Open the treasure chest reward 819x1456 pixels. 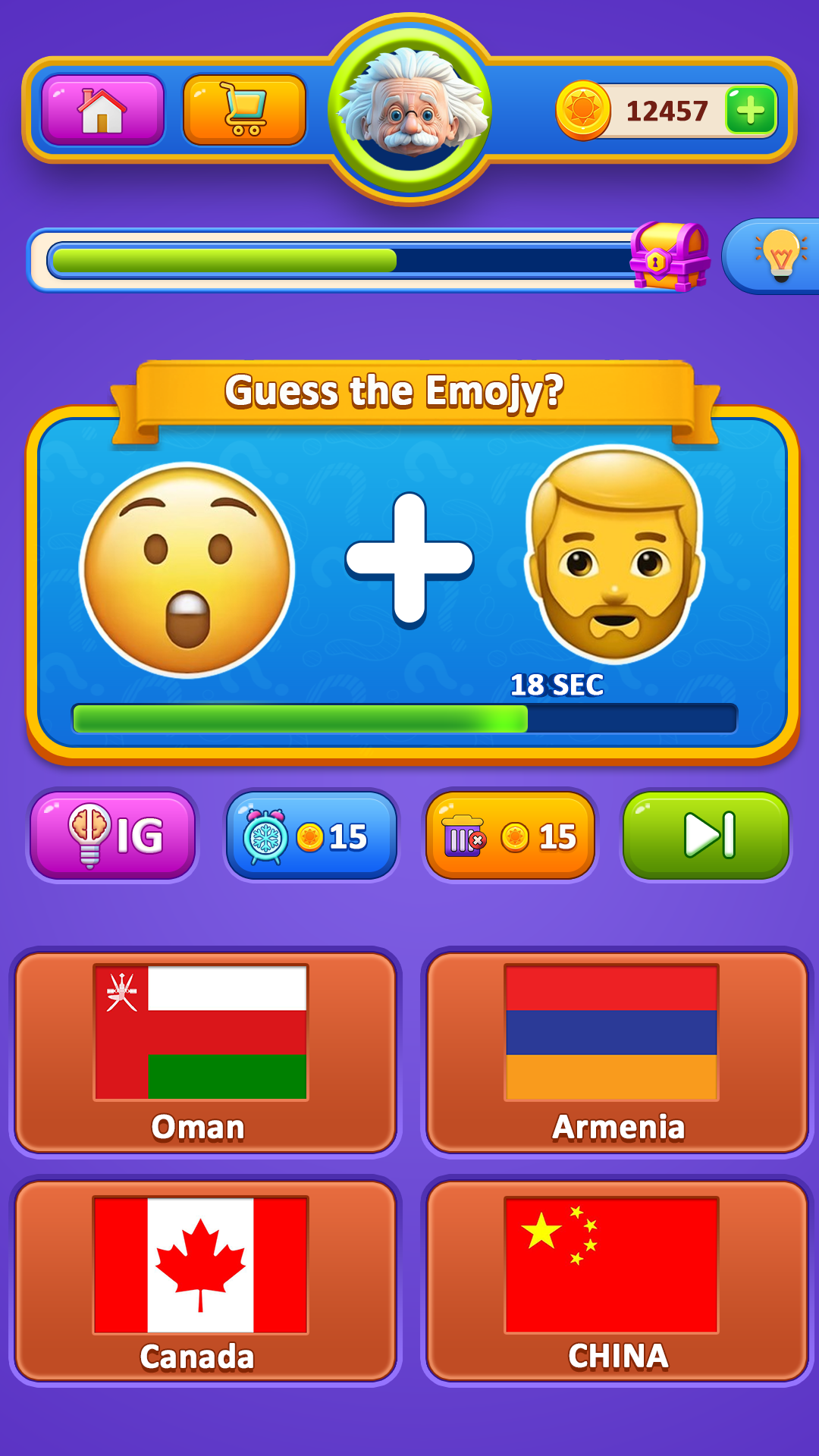click(669, 258)
